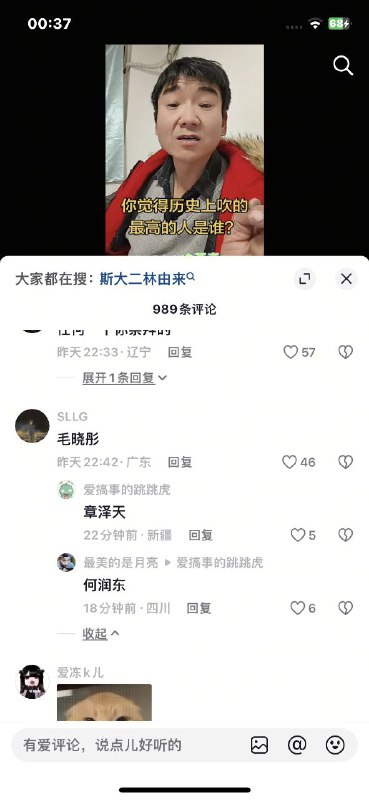Mention someone with the @ icon

297,745
